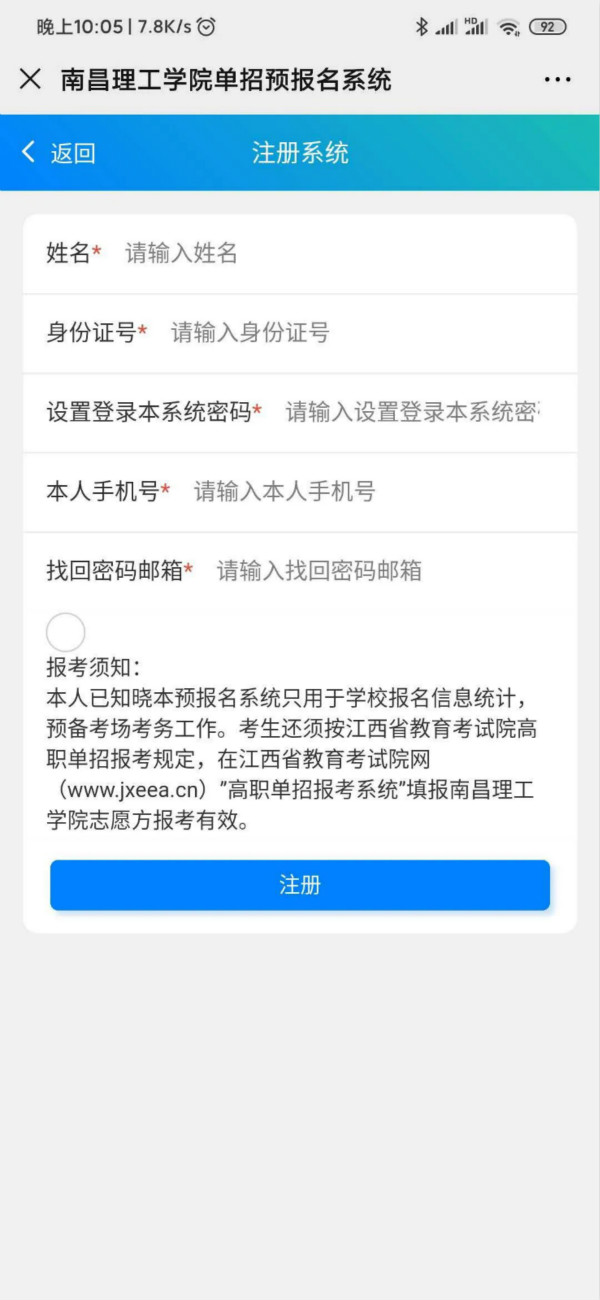Check the 报考须知 agreement circle
This screenshot has width=600, height=1300.
(66, 633)
